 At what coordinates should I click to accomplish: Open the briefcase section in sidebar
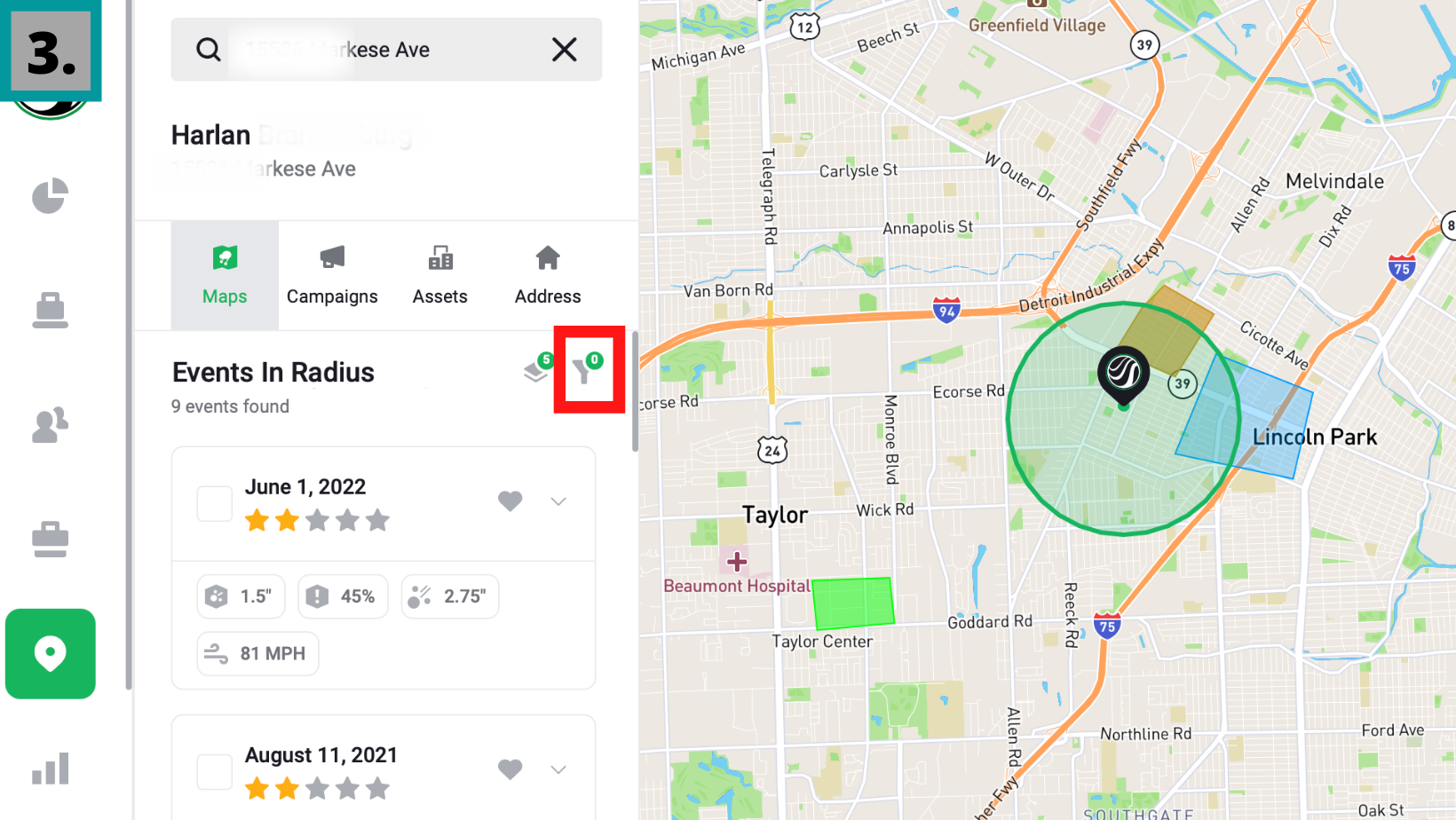[50, 540]
